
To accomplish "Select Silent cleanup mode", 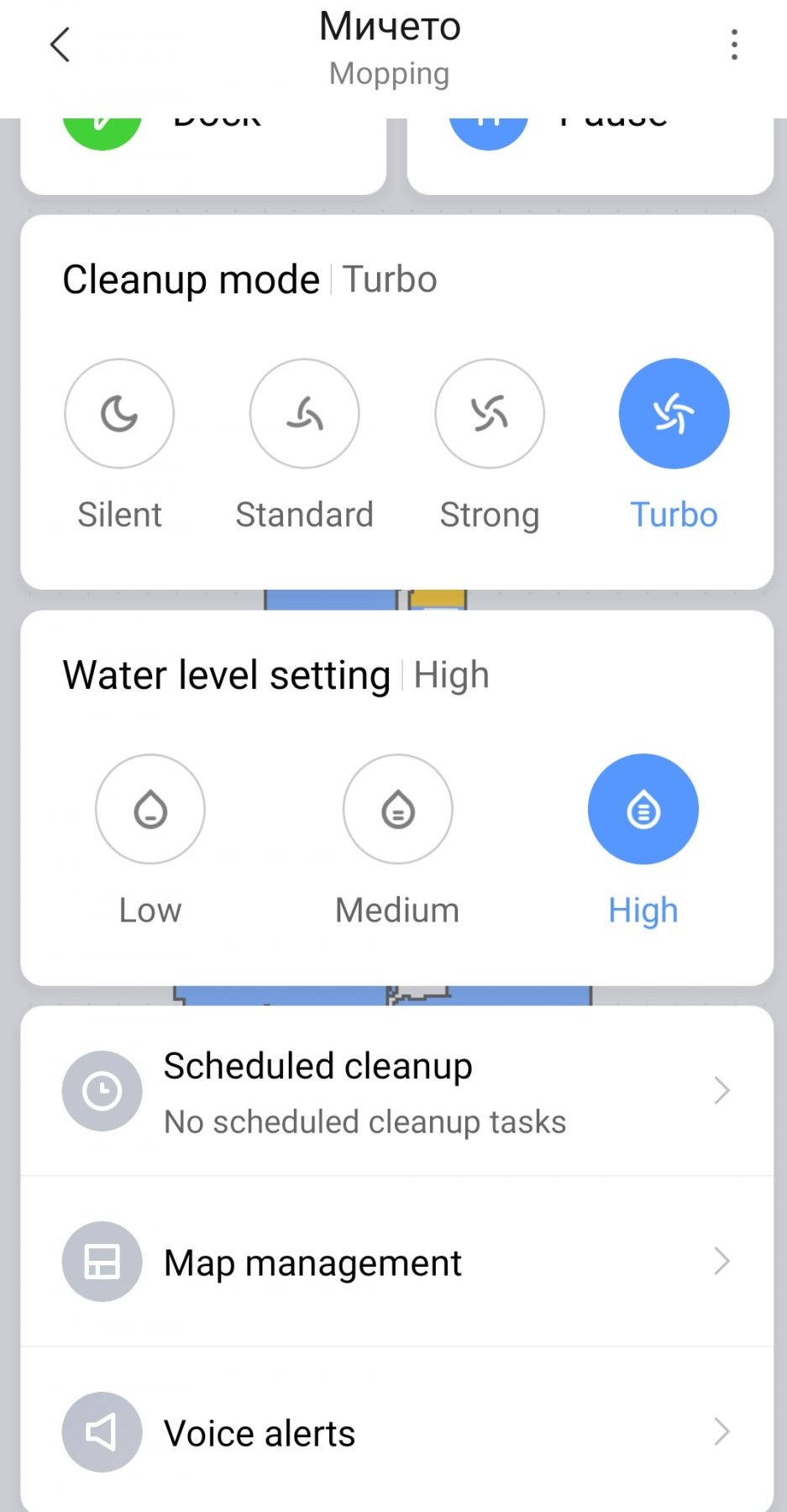I will point(119,413).
